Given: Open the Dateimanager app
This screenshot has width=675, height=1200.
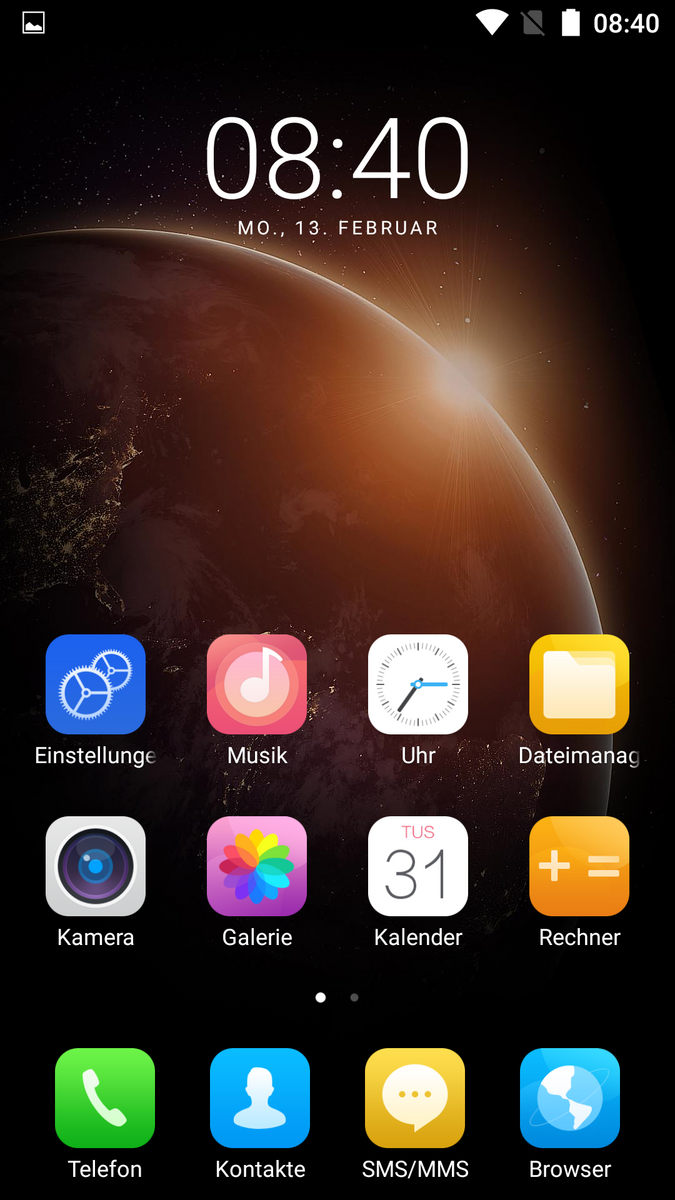Looking at the screenshot, I should pos(579,685).
